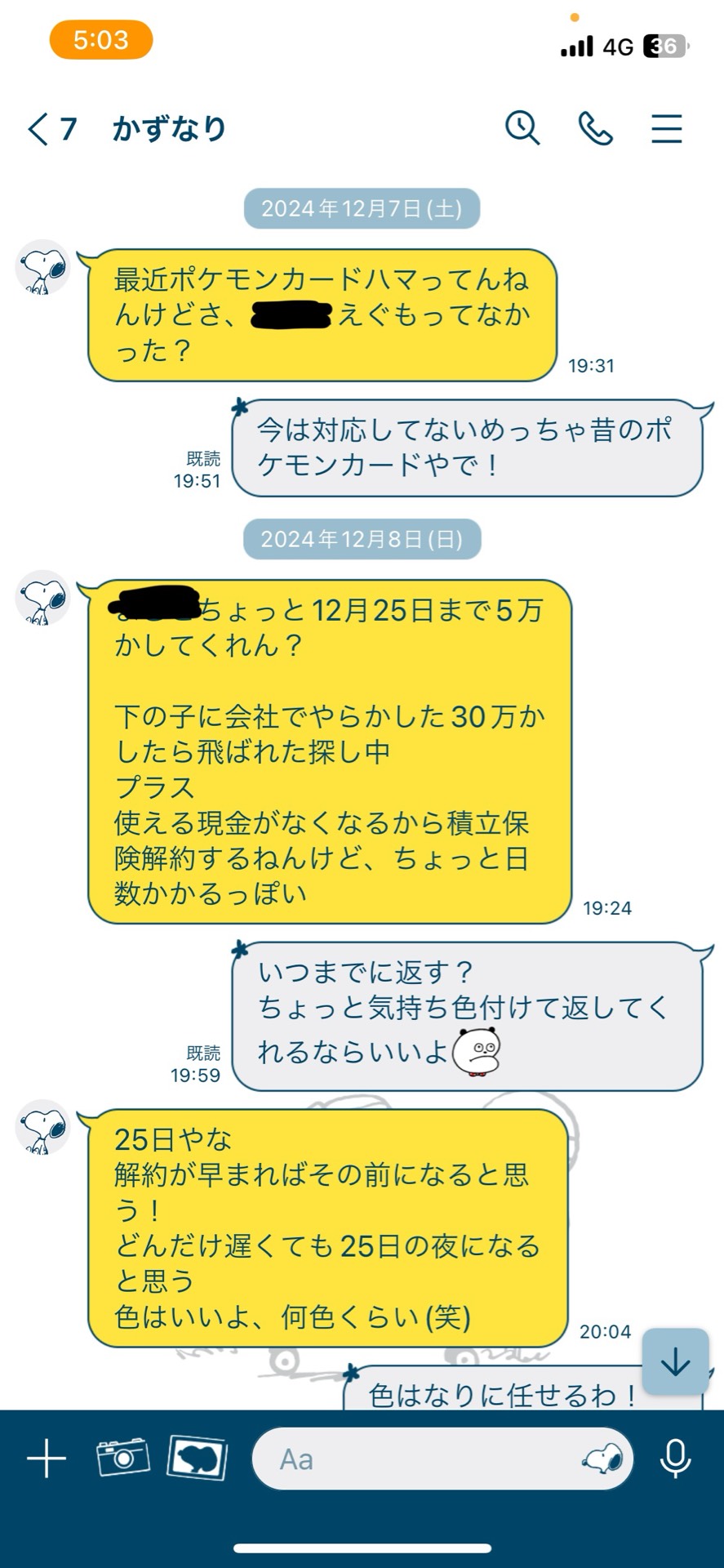This screenshot has height=1568, width=724.
Task: Open the chat search icon
Action: [x=522, y=129]
